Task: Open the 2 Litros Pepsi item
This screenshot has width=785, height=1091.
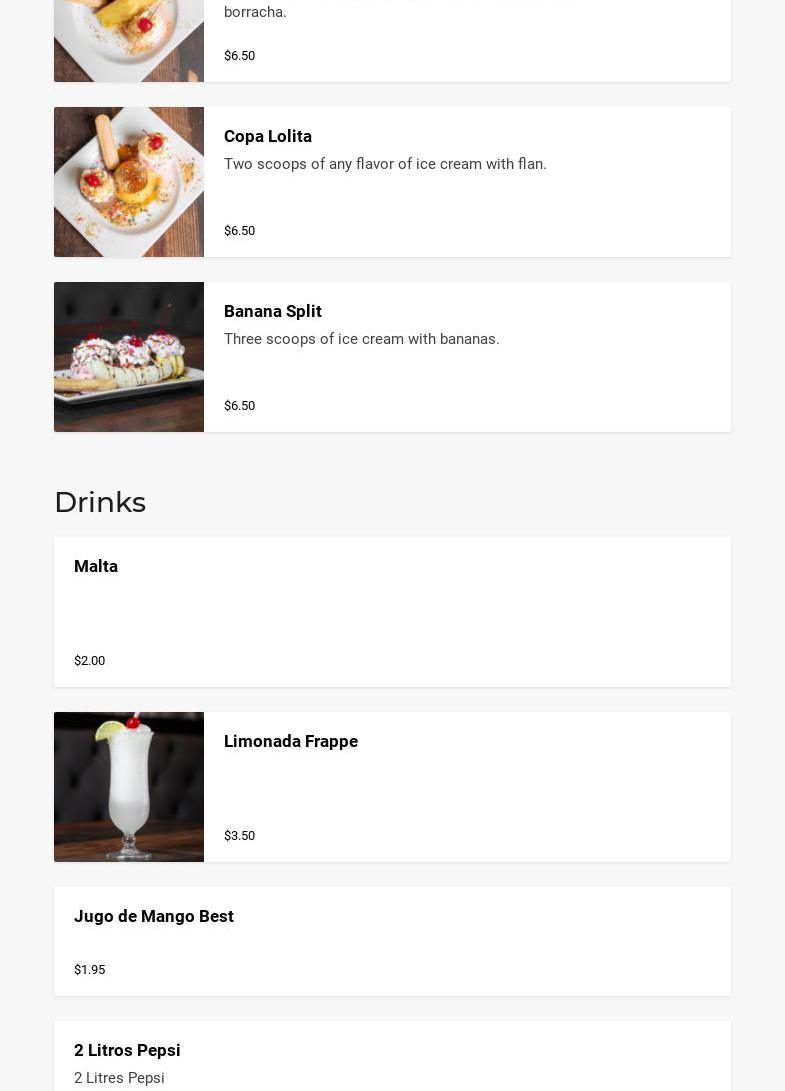Action: click(391, 1058)
